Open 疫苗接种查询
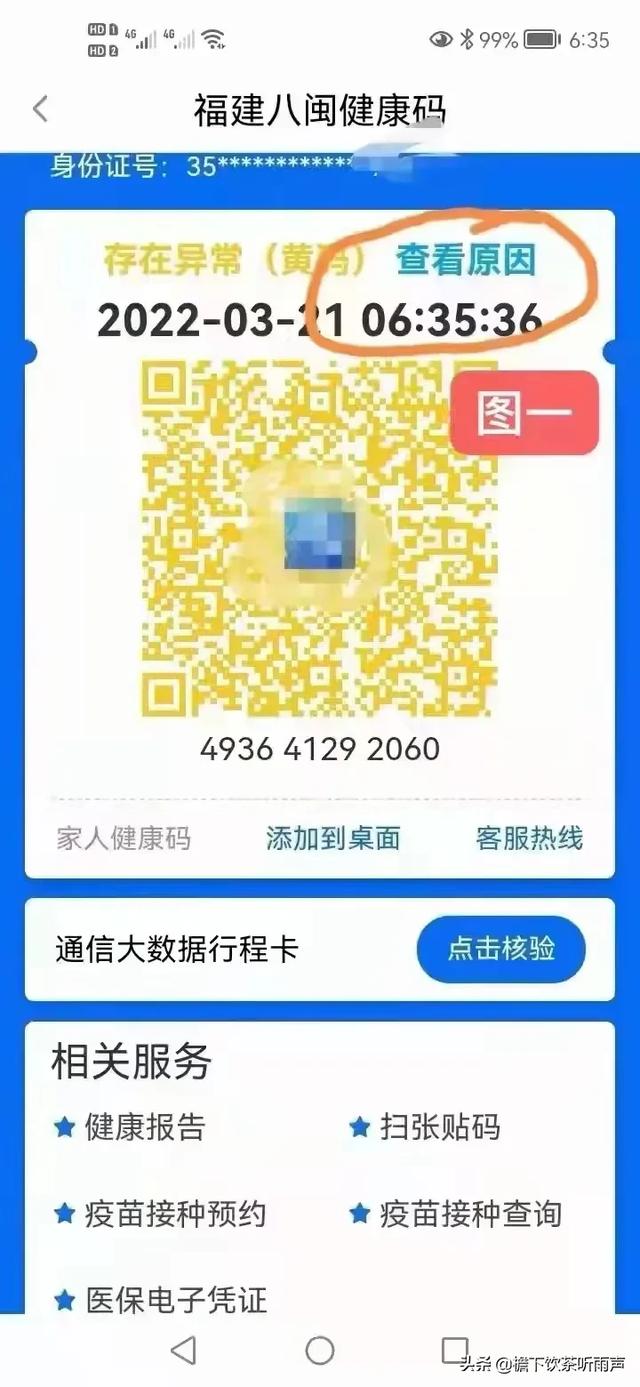Screen dimensions: 640x1387 (x=469, y=1213)
